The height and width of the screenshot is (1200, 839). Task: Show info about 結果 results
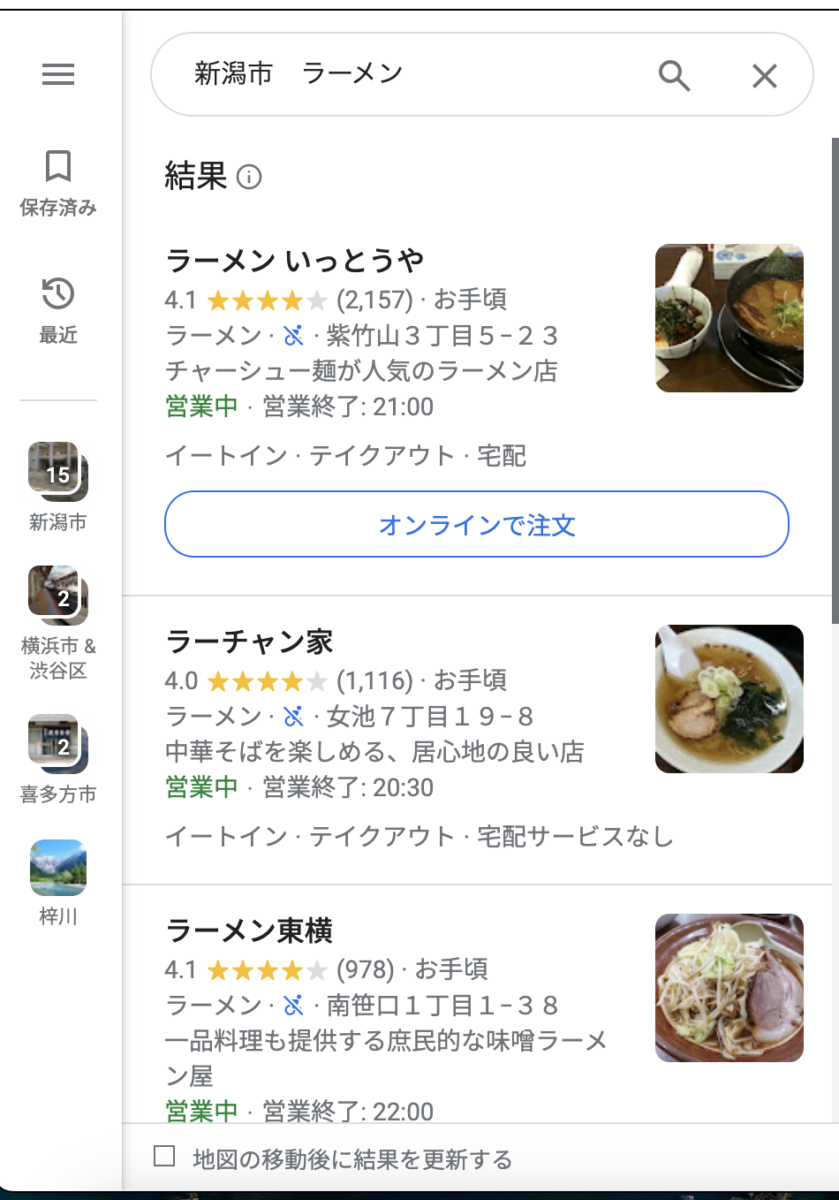pyautogui.click(x=249, y=177)
